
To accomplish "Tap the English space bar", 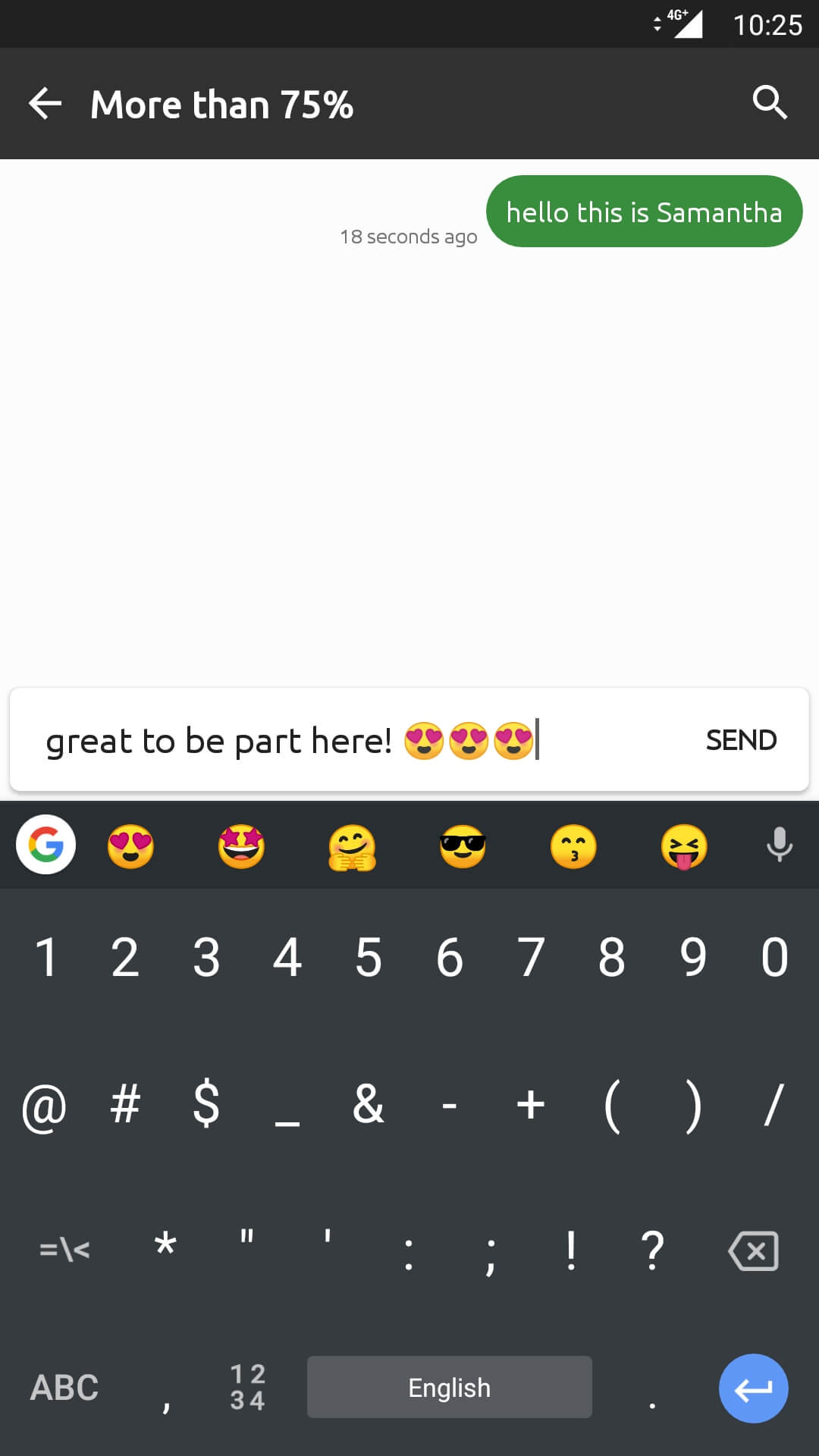I will pos(449,1388).
